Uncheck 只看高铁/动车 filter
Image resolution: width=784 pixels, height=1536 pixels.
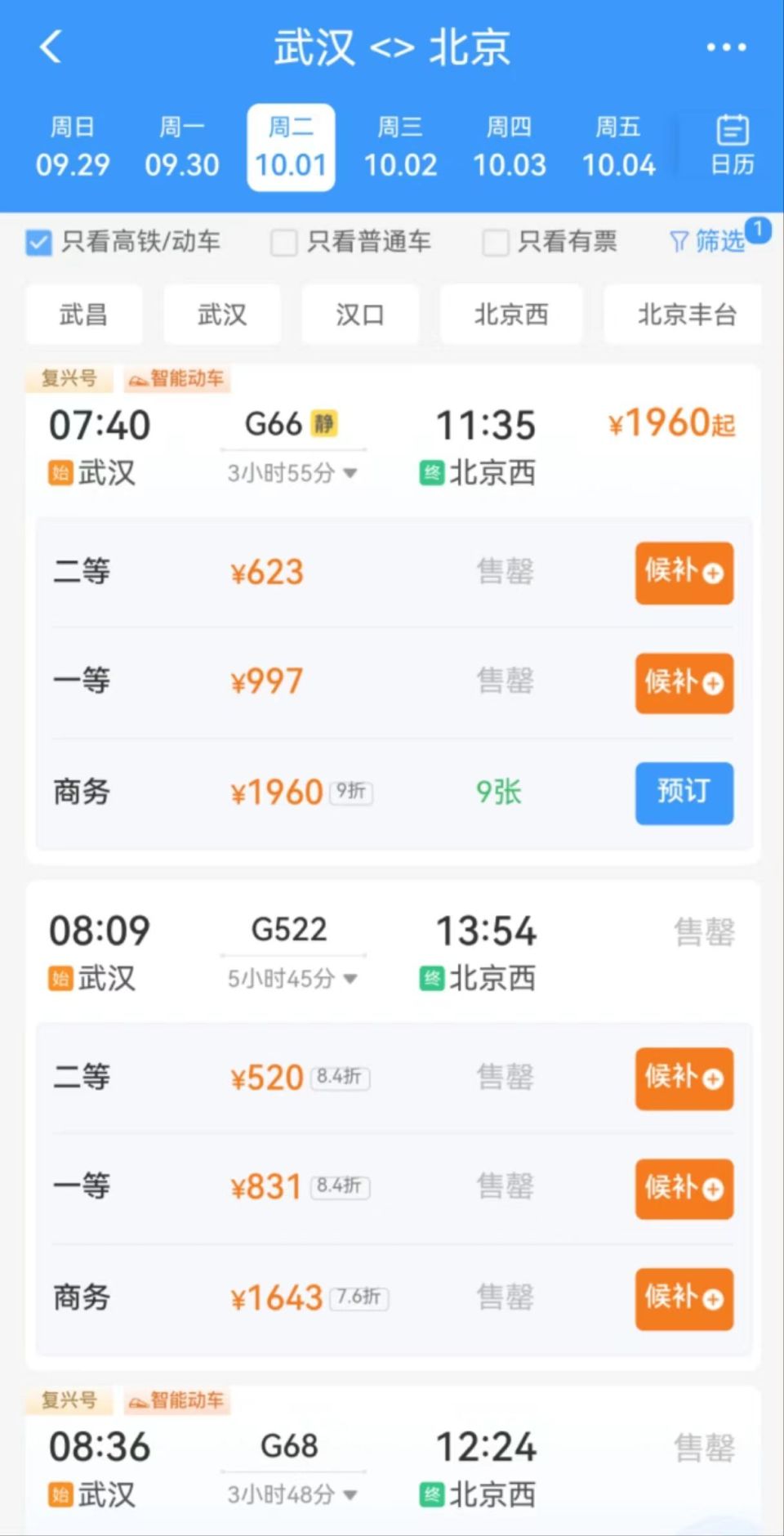(39, 243)
